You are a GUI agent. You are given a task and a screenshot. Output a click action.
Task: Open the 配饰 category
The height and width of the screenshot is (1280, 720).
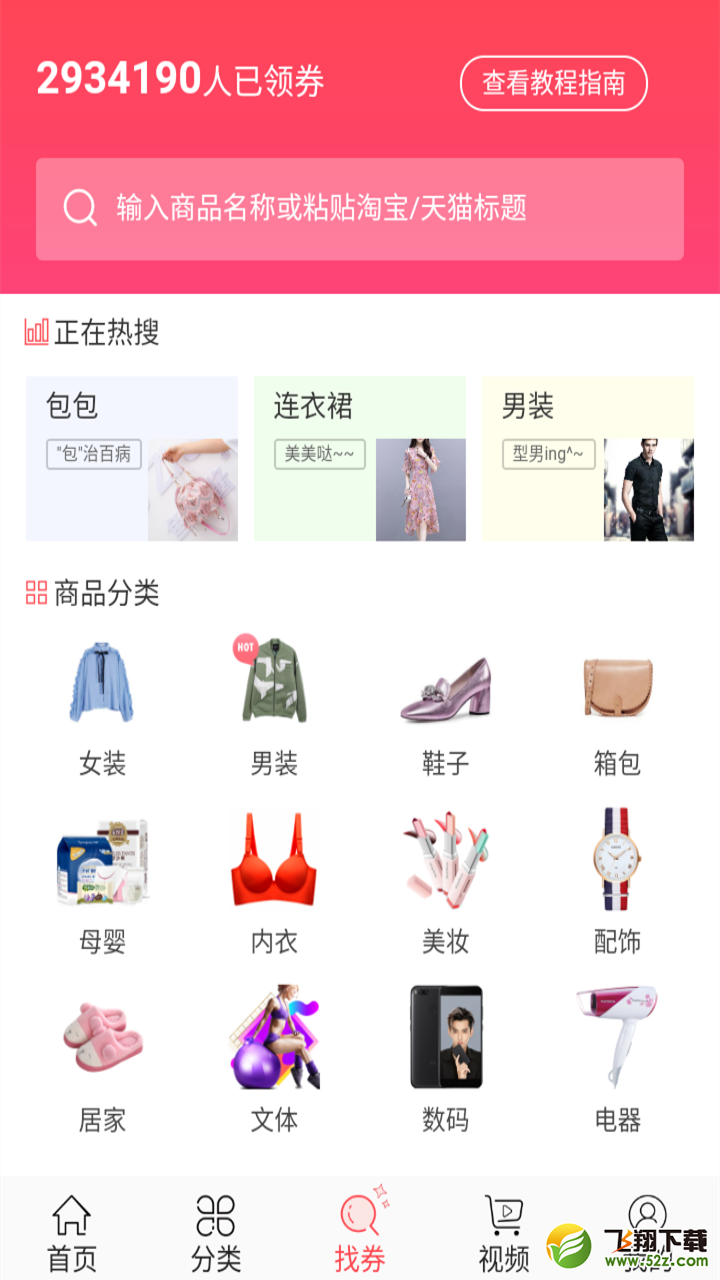pyautogui.click(x=617, y=884)
